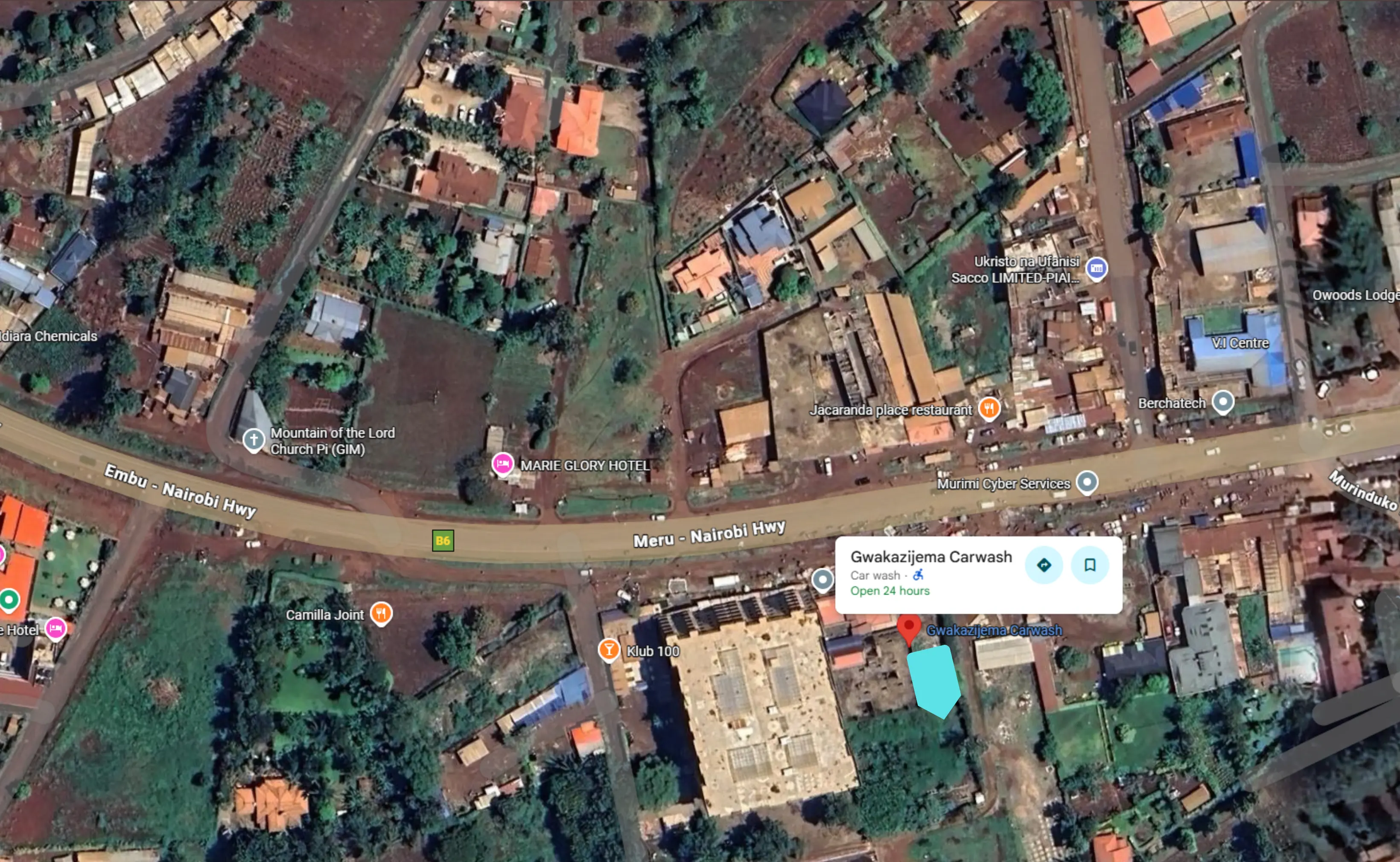The image size is (1400, 862).
Task: Open the Owoods Lodge map label
Action: pyautogui.click(x=1355, y=295)
